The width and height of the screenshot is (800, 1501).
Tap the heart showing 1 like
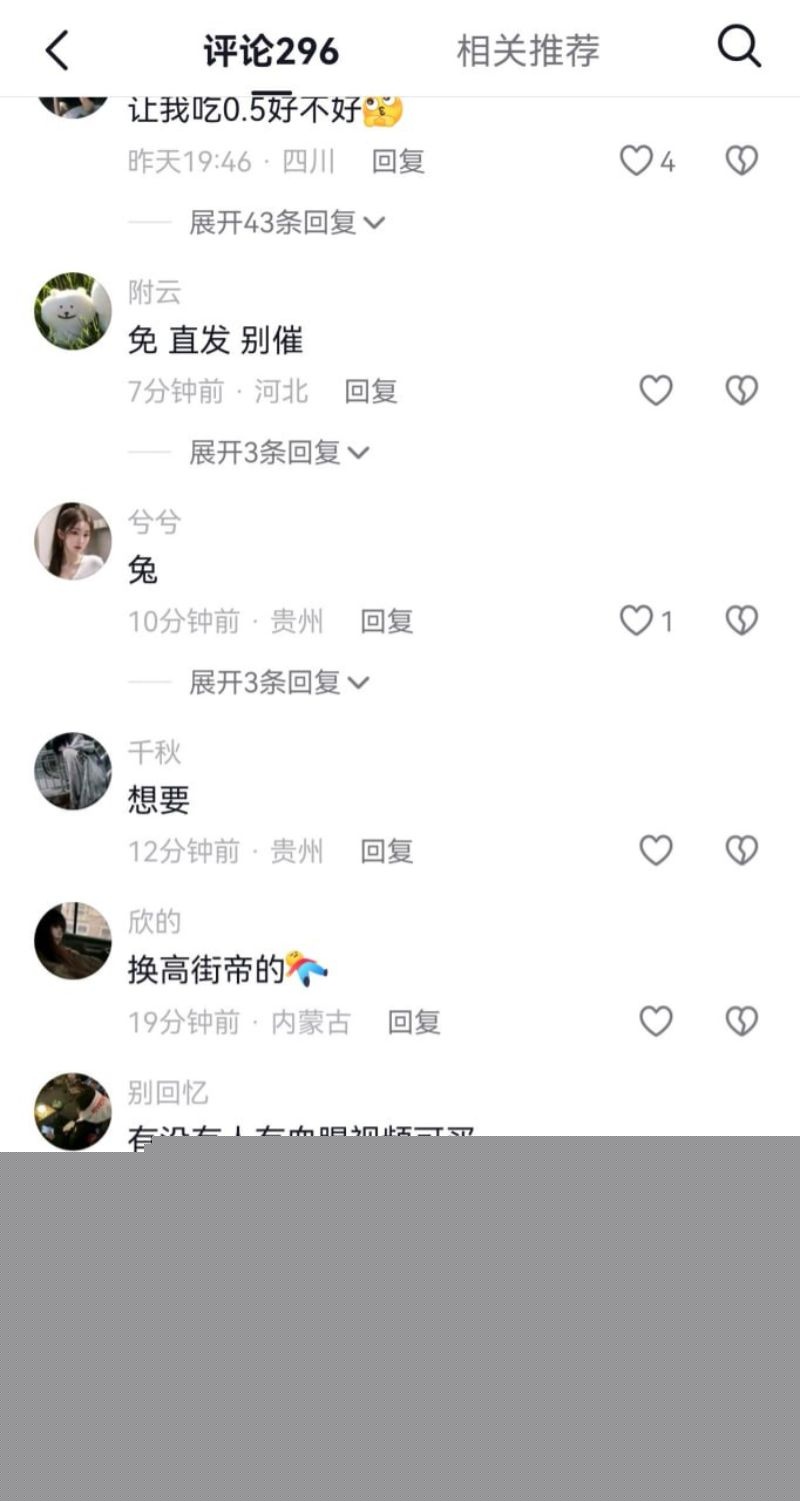637,620
